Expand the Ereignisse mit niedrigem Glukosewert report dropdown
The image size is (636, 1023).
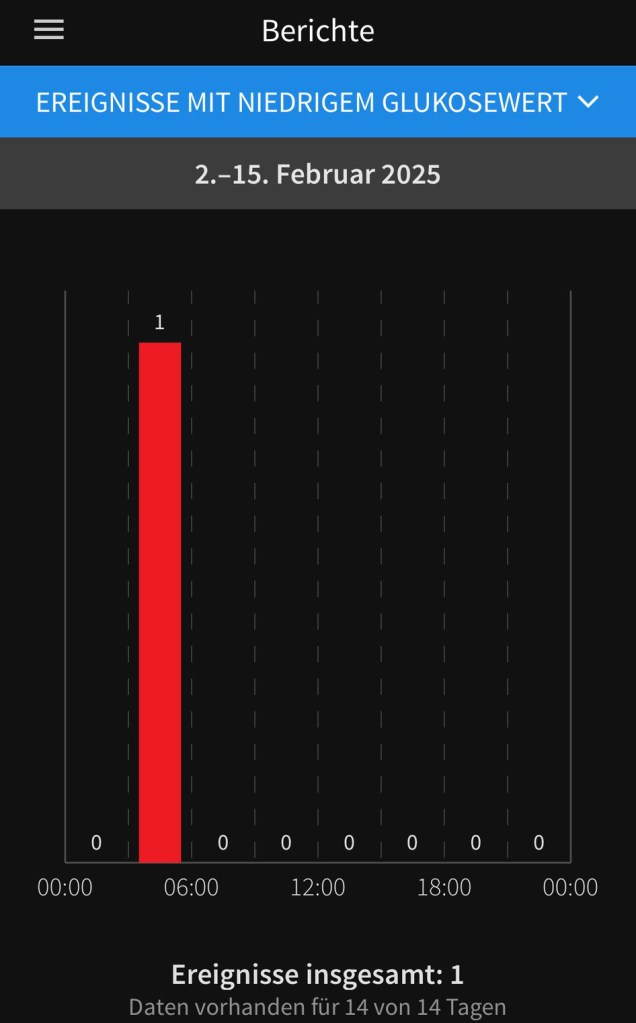[x=318, y=102]
